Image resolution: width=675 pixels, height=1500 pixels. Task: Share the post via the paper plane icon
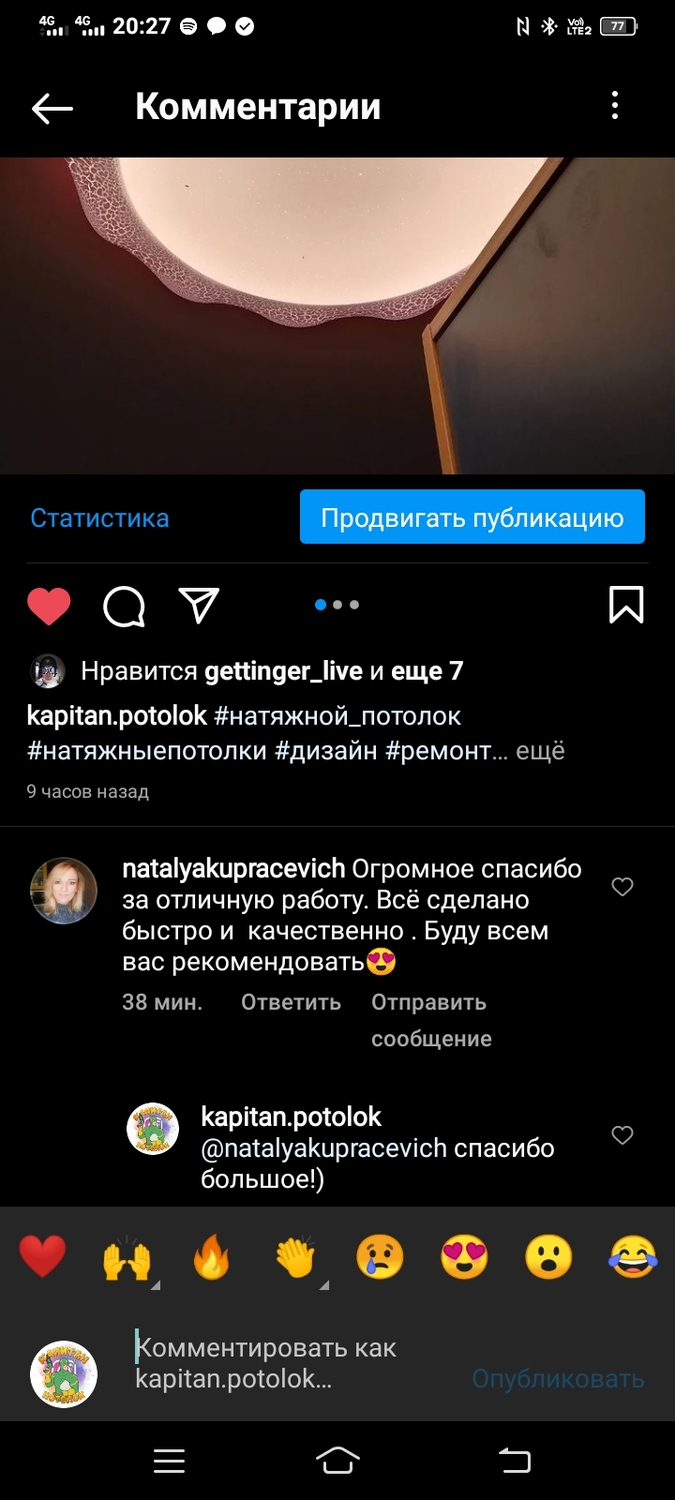(199, 605)
